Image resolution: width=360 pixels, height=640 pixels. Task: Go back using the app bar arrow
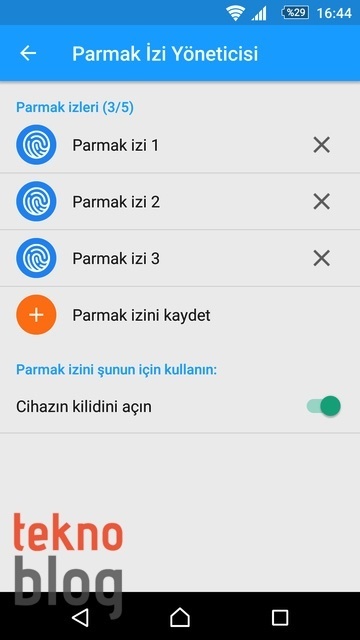pyautogui.click(x=28, y=53)
